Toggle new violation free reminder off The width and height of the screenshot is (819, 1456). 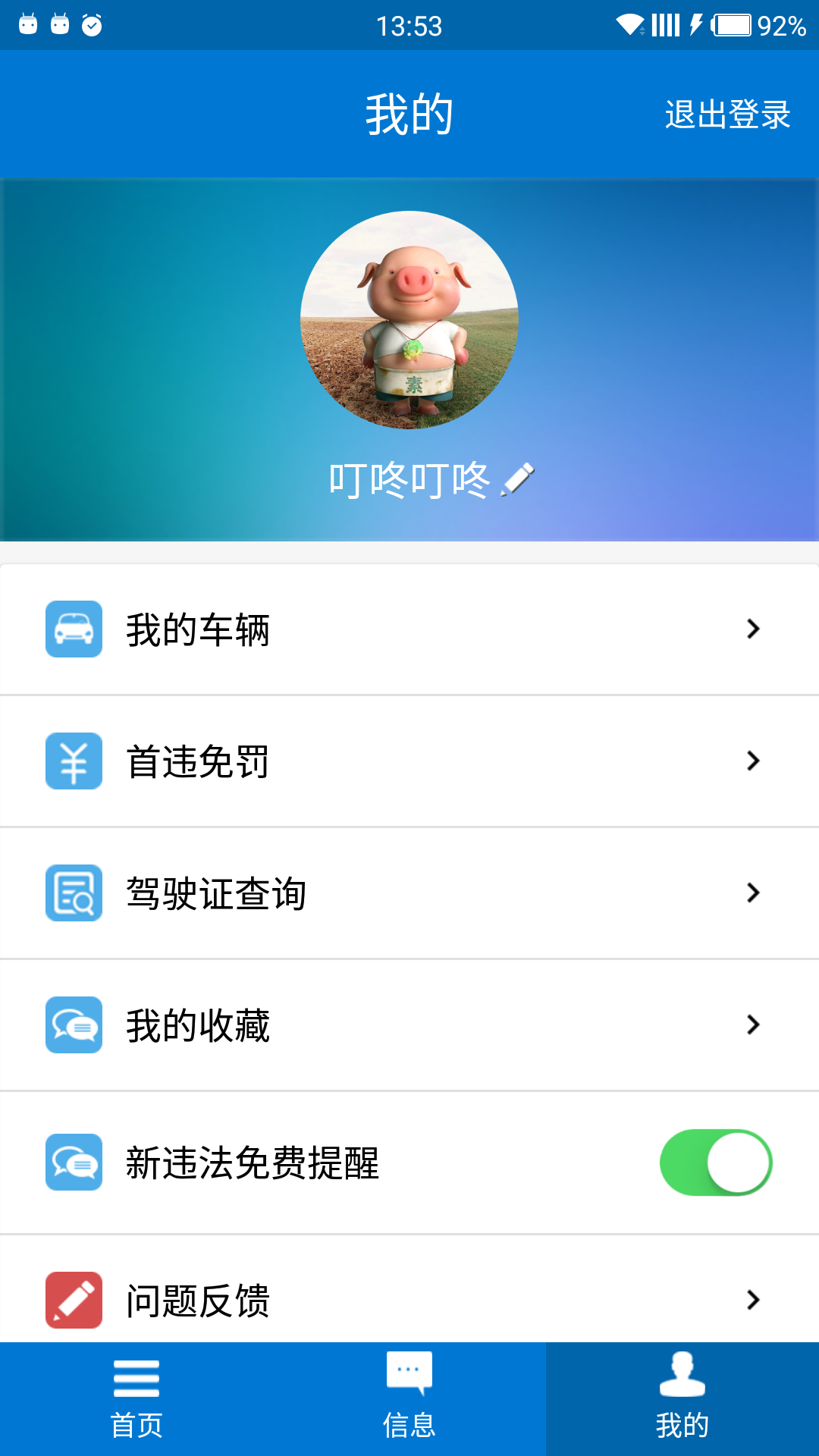pyautogui.click(x=716, y=1163)
